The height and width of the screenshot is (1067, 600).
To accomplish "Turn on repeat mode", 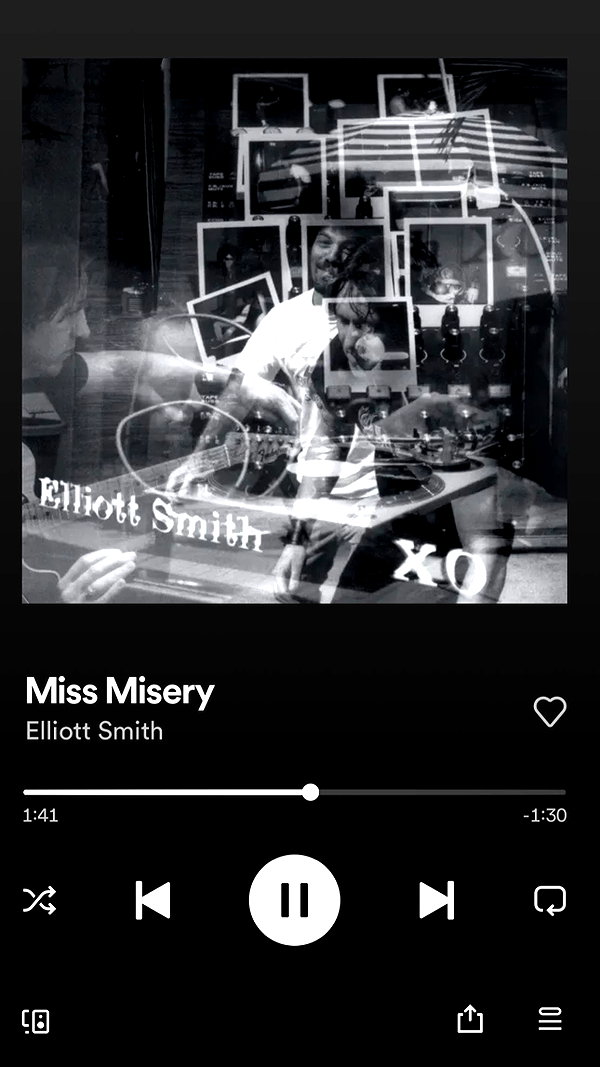I will pyautogui.click(x=550, y=900).
